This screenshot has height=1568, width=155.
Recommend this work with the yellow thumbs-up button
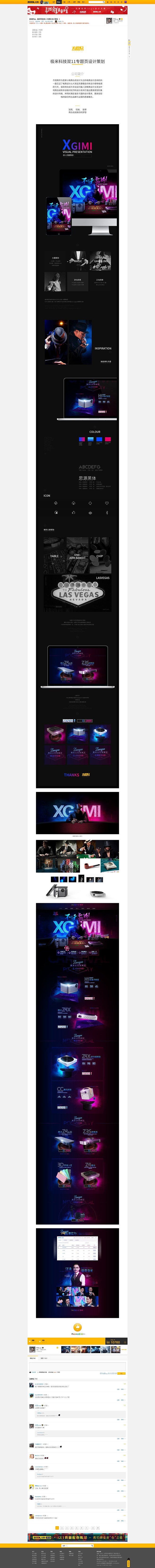[x=77, y=1328]
